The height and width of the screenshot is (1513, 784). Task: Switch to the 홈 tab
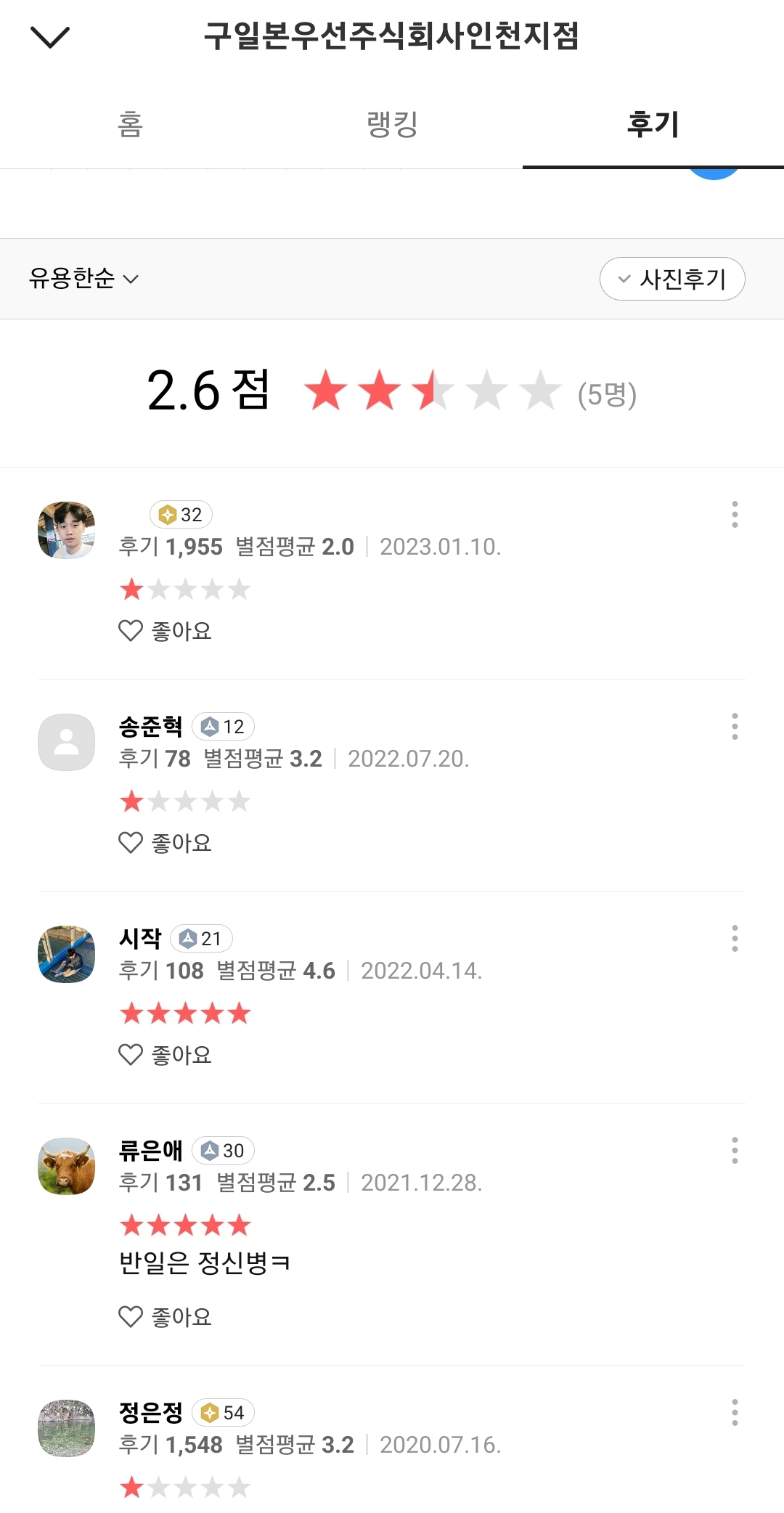tap(131, 124)
